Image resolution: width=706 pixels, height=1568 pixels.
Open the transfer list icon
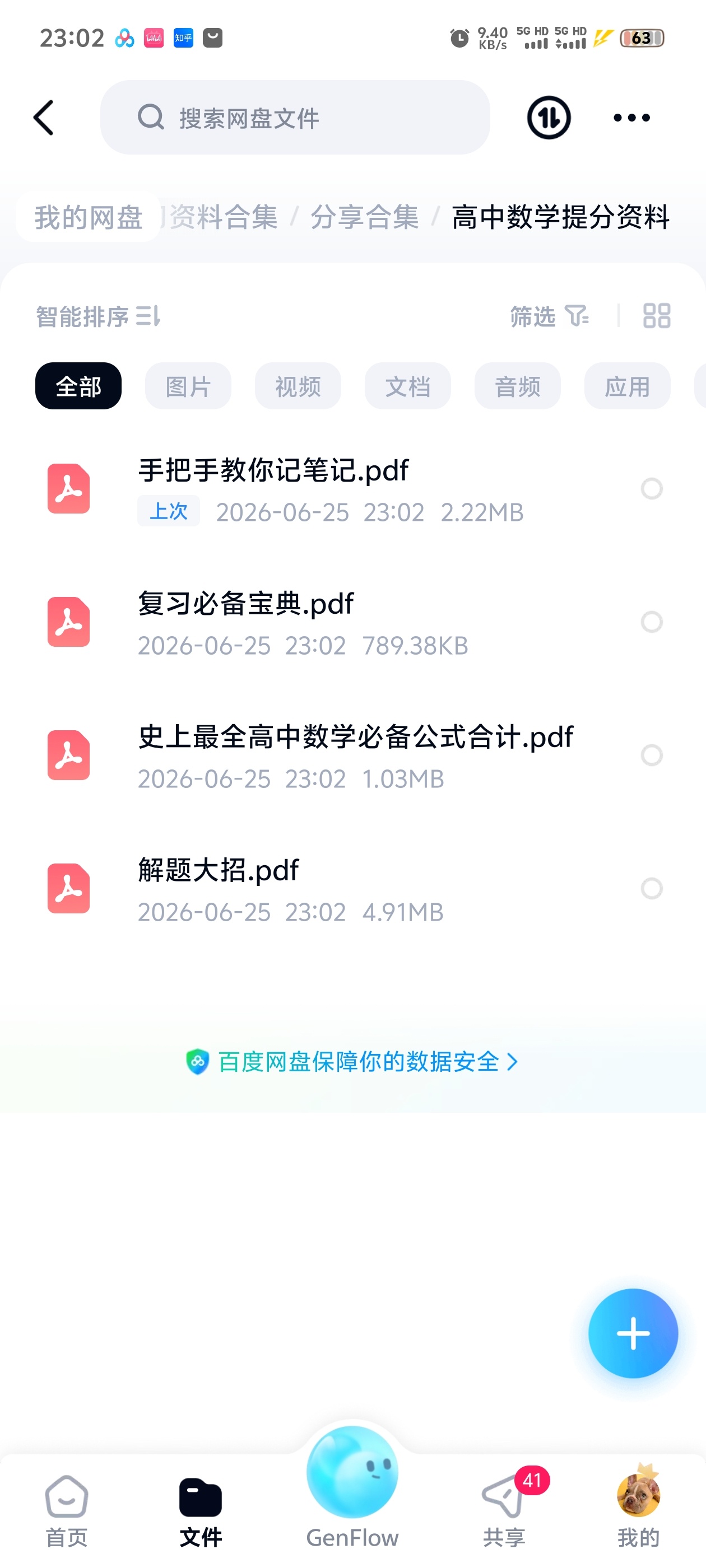pos(548,118)
